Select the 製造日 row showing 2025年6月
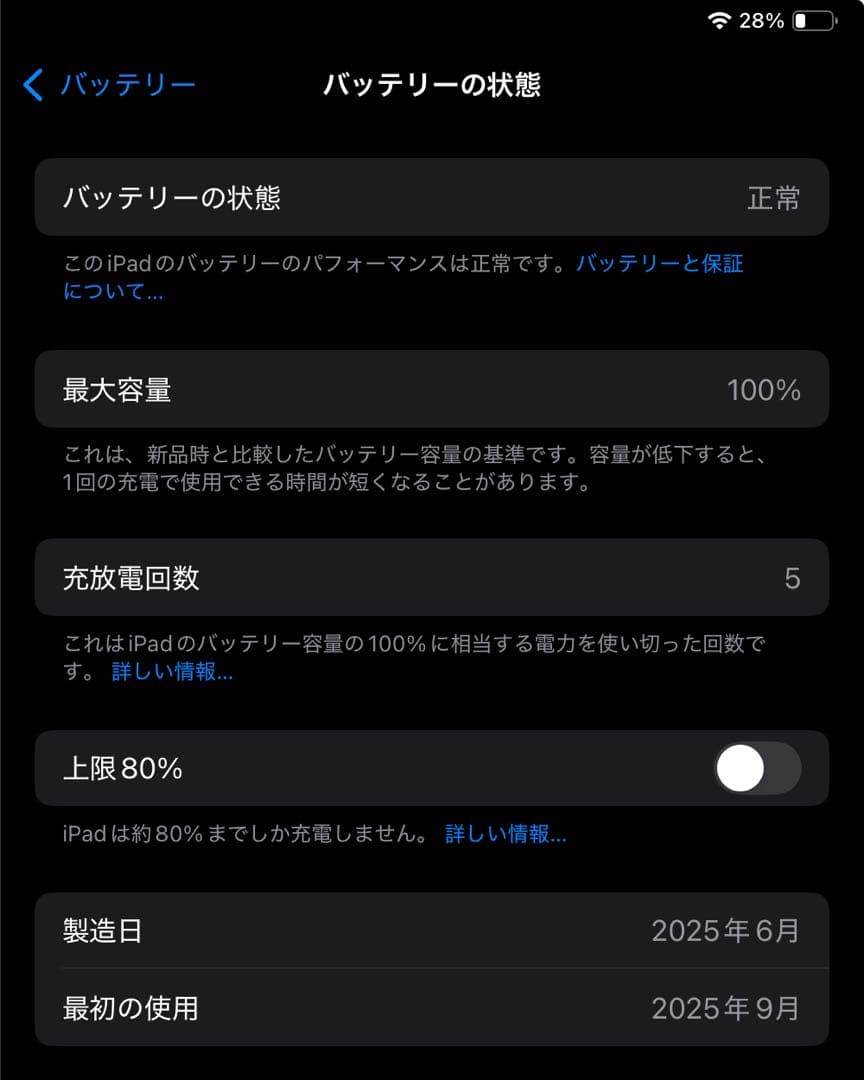Image resolution: width=864 pixels, height=1080 pixels. coord(432,932)
